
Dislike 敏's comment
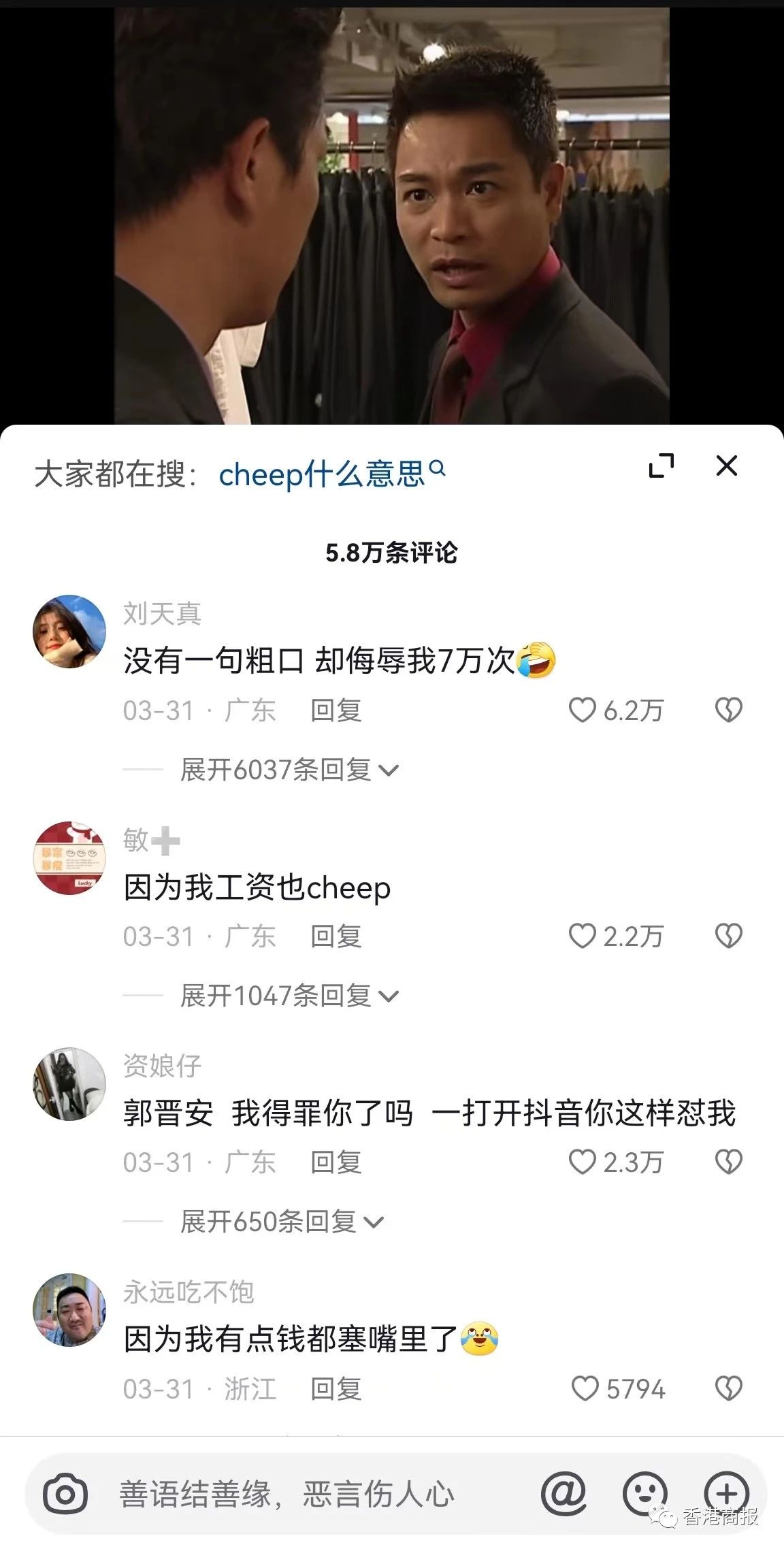(728, 936)
